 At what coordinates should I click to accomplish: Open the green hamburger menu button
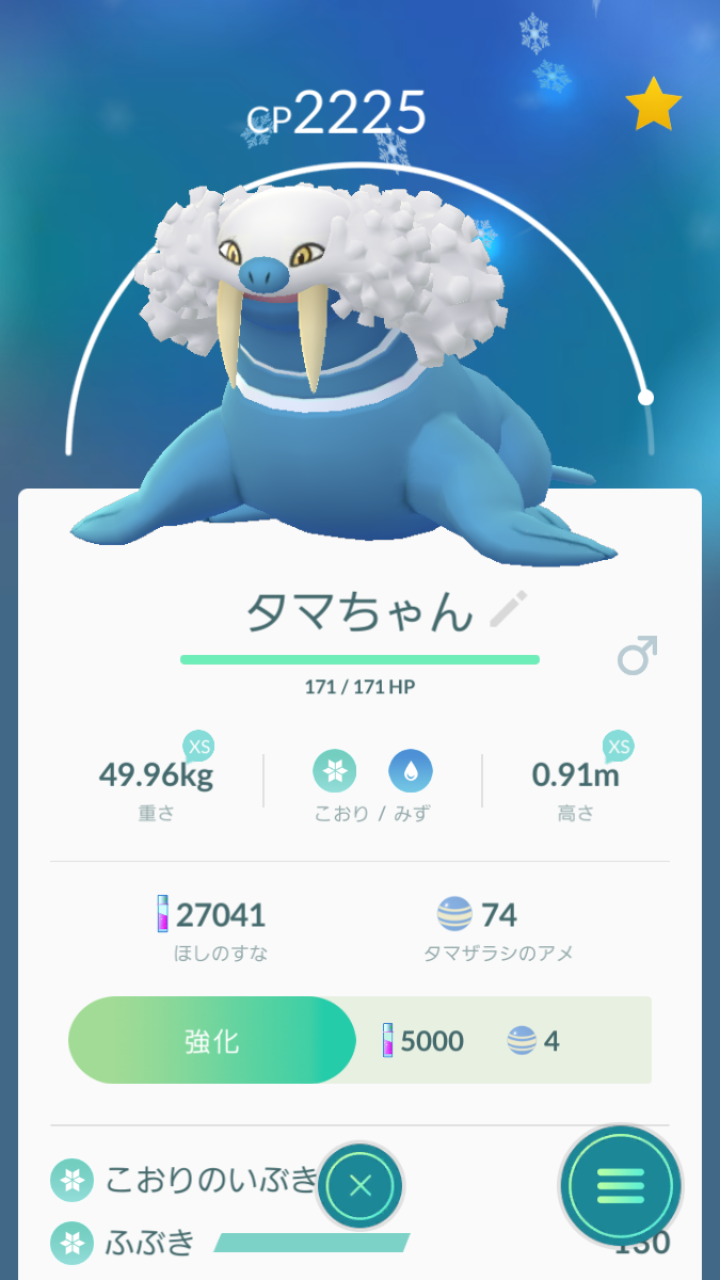(x=620, y=1186)
